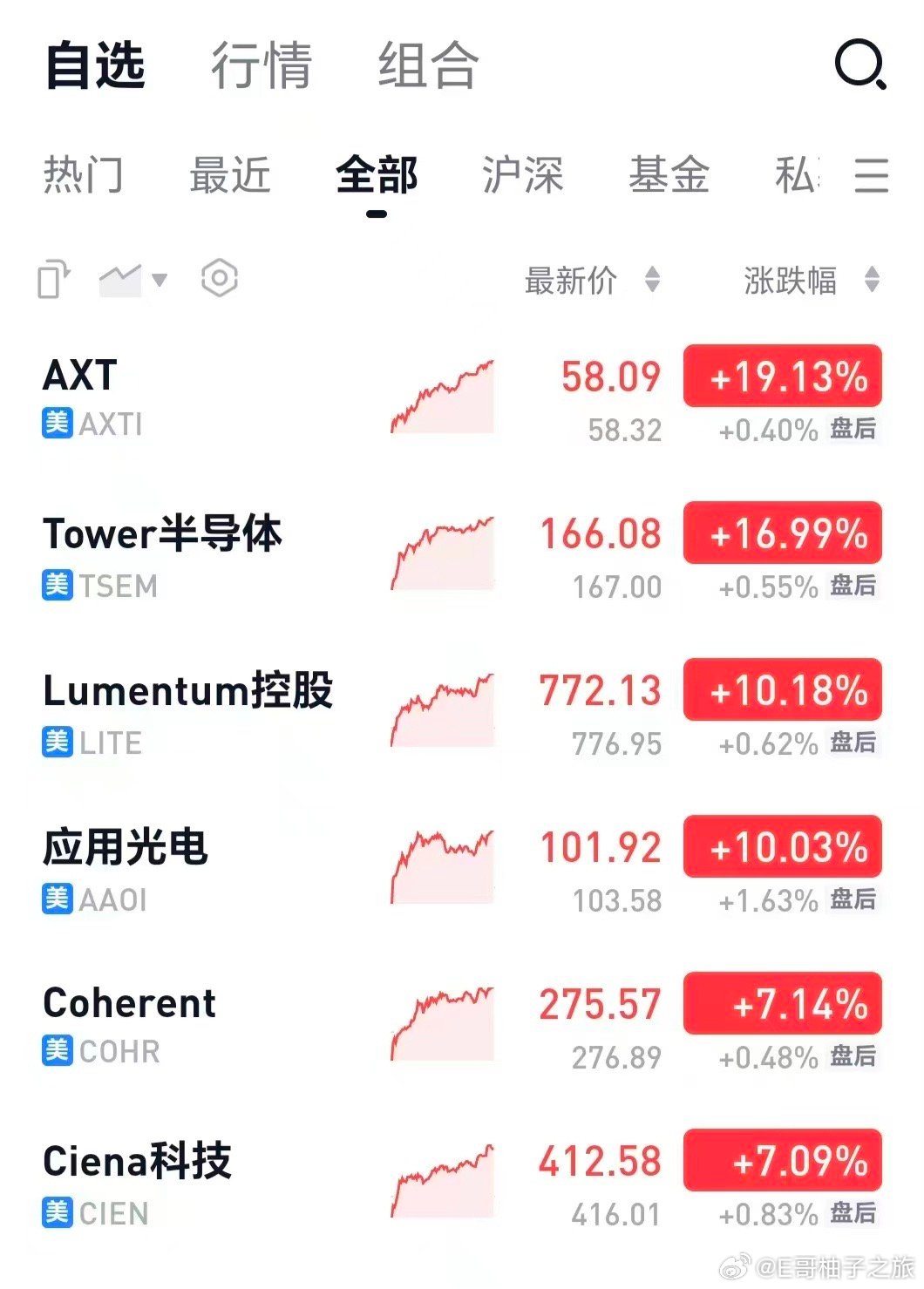Image resolution: width=924 pixels, height=1289 pixels.
Task: Click the 盘后 label on the AAOI row
Action: click(x=856, y=901)
